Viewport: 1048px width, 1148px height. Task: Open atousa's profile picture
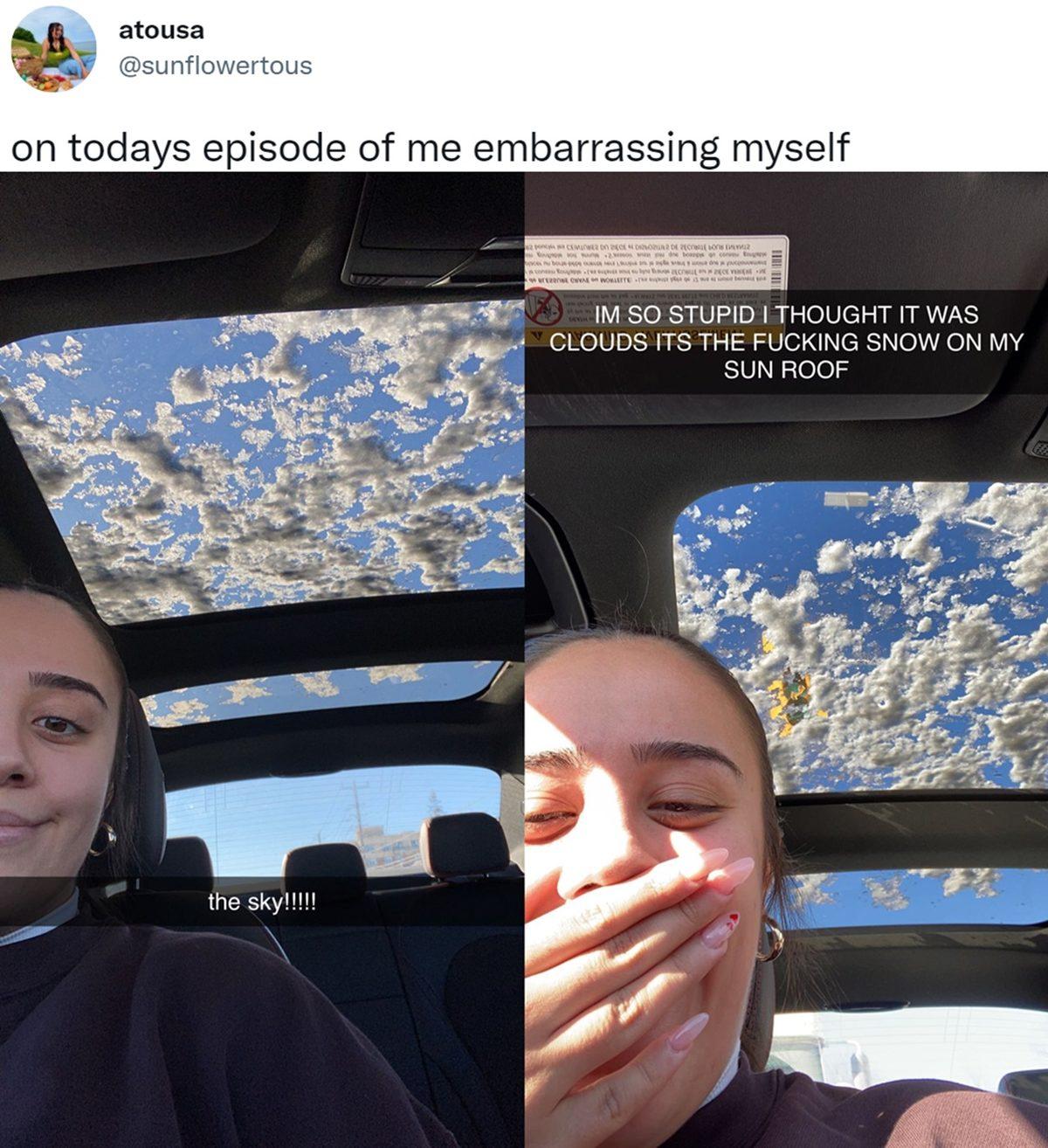(53, 50)
